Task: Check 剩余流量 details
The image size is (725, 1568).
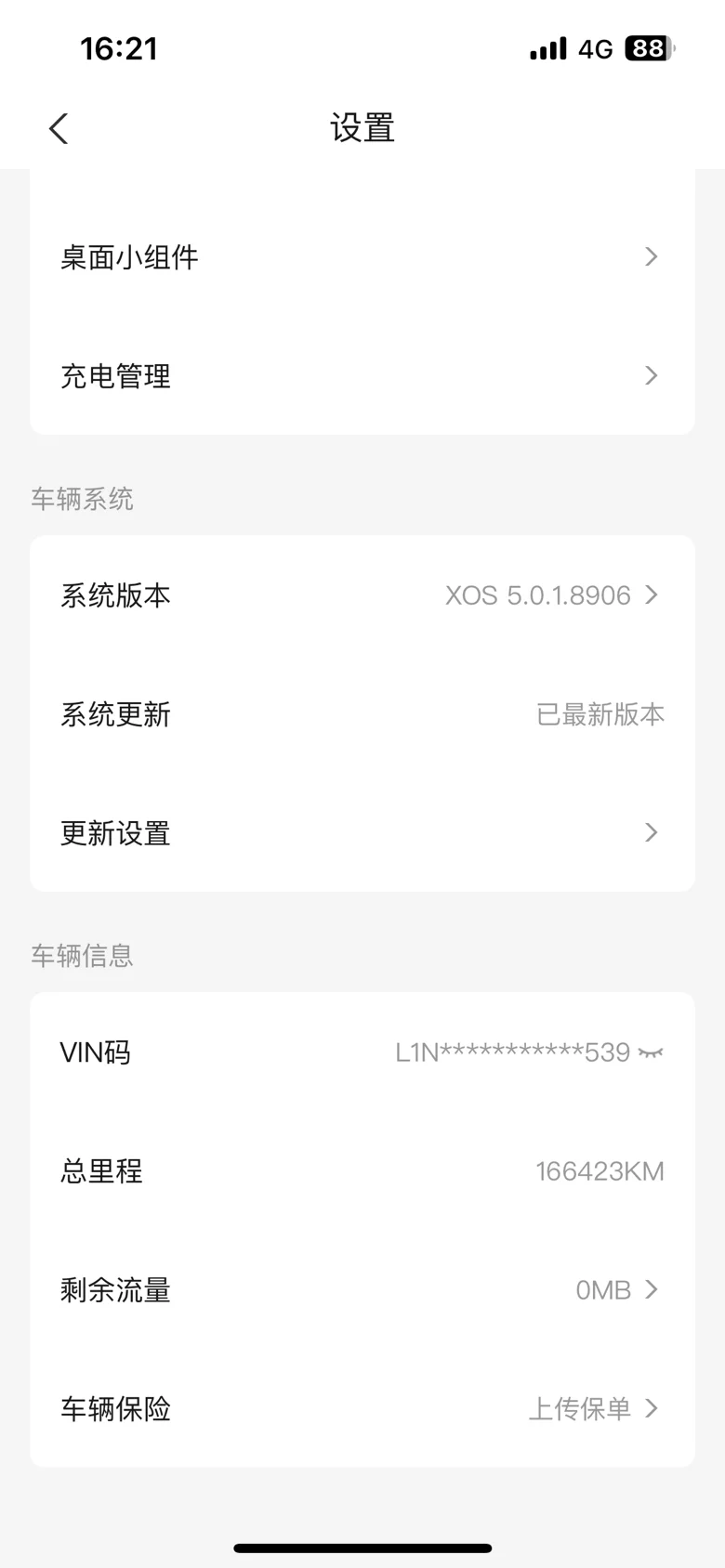Action: (x=362, y=1290)
